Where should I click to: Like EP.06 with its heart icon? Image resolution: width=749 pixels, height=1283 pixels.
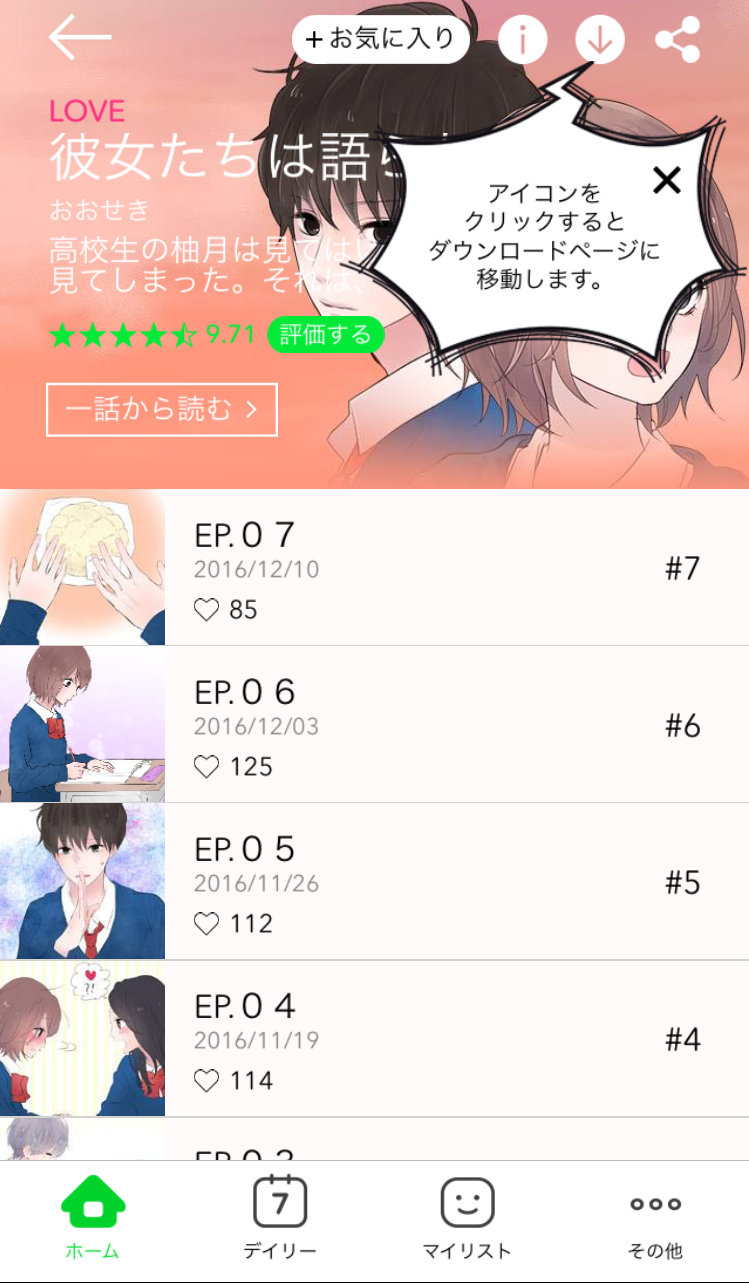(206, 767)
